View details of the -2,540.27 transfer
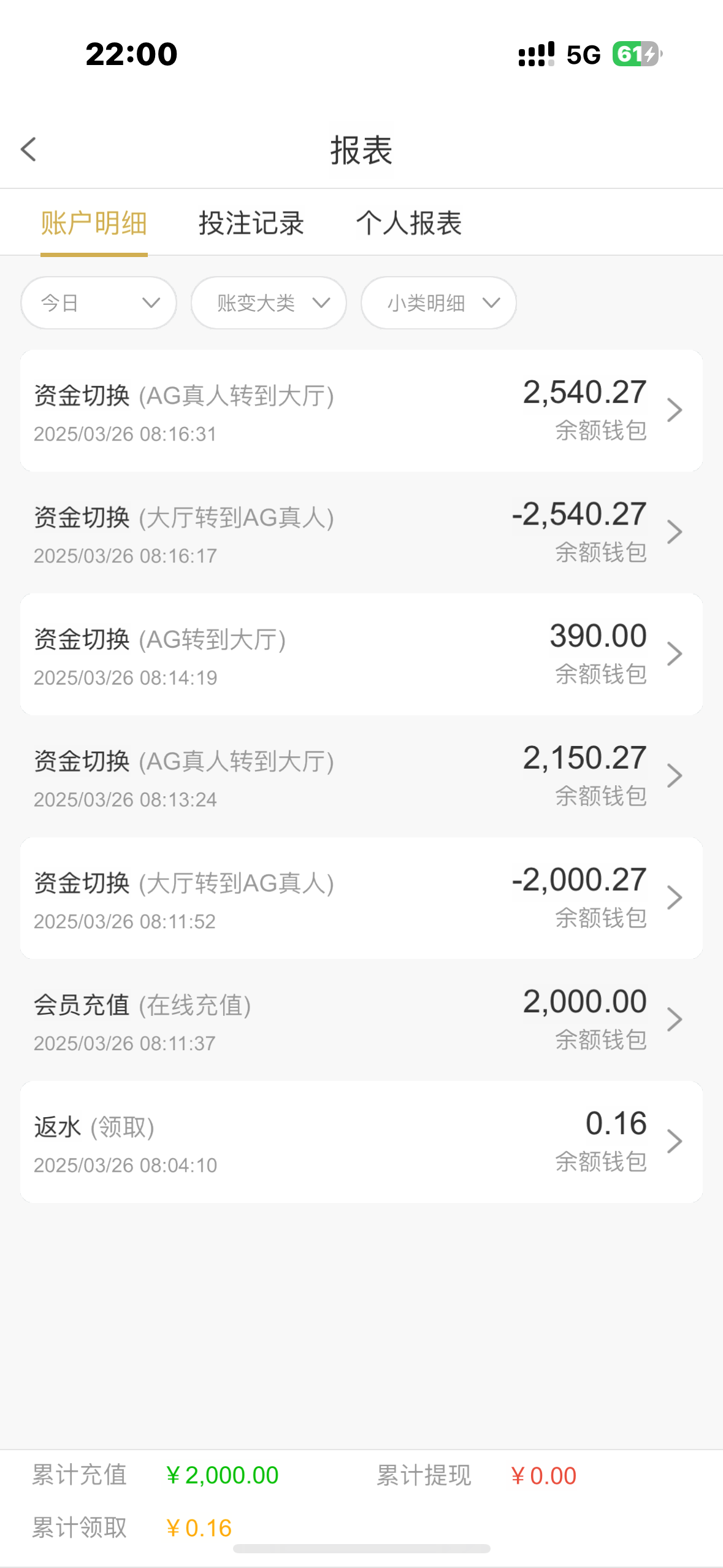The width and height of the screenshot is (723, 1568). tap(361, 532)
